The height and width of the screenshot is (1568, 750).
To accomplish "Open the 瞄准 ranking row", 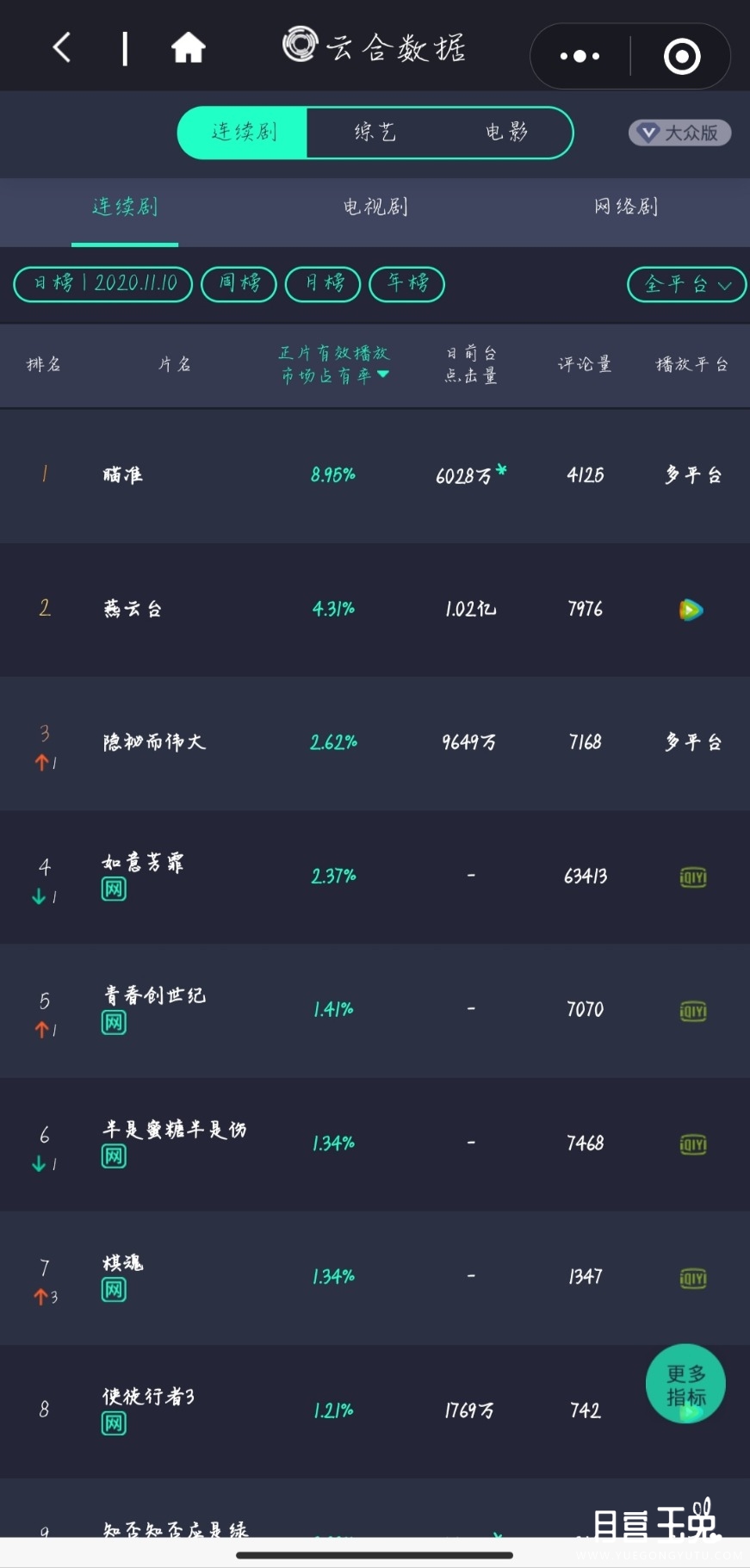I will pyautogui.click(x=375, y=475).
